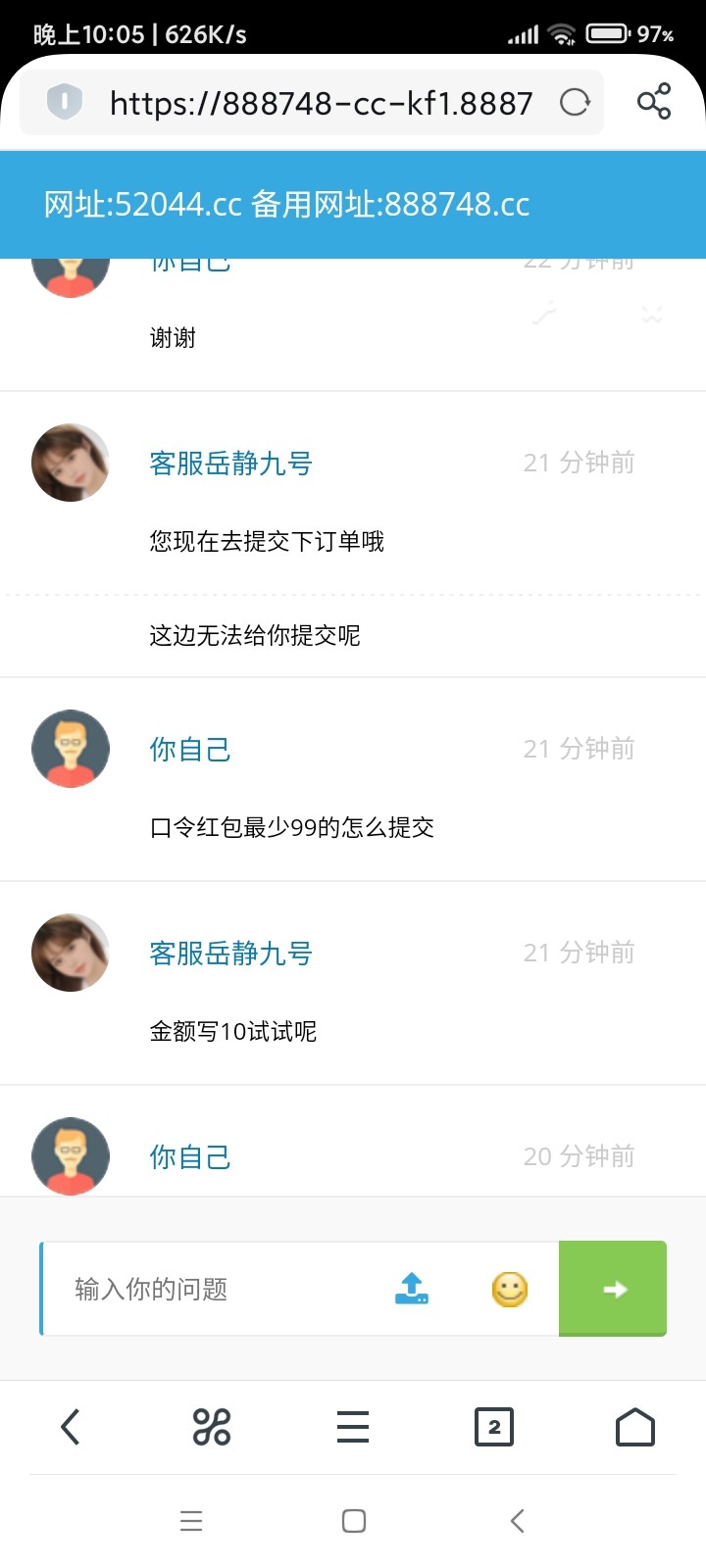Screen dimensions: 706x1568
Task: Select the message 金额写10试试呢
Action: click(x=230, y=1030)
